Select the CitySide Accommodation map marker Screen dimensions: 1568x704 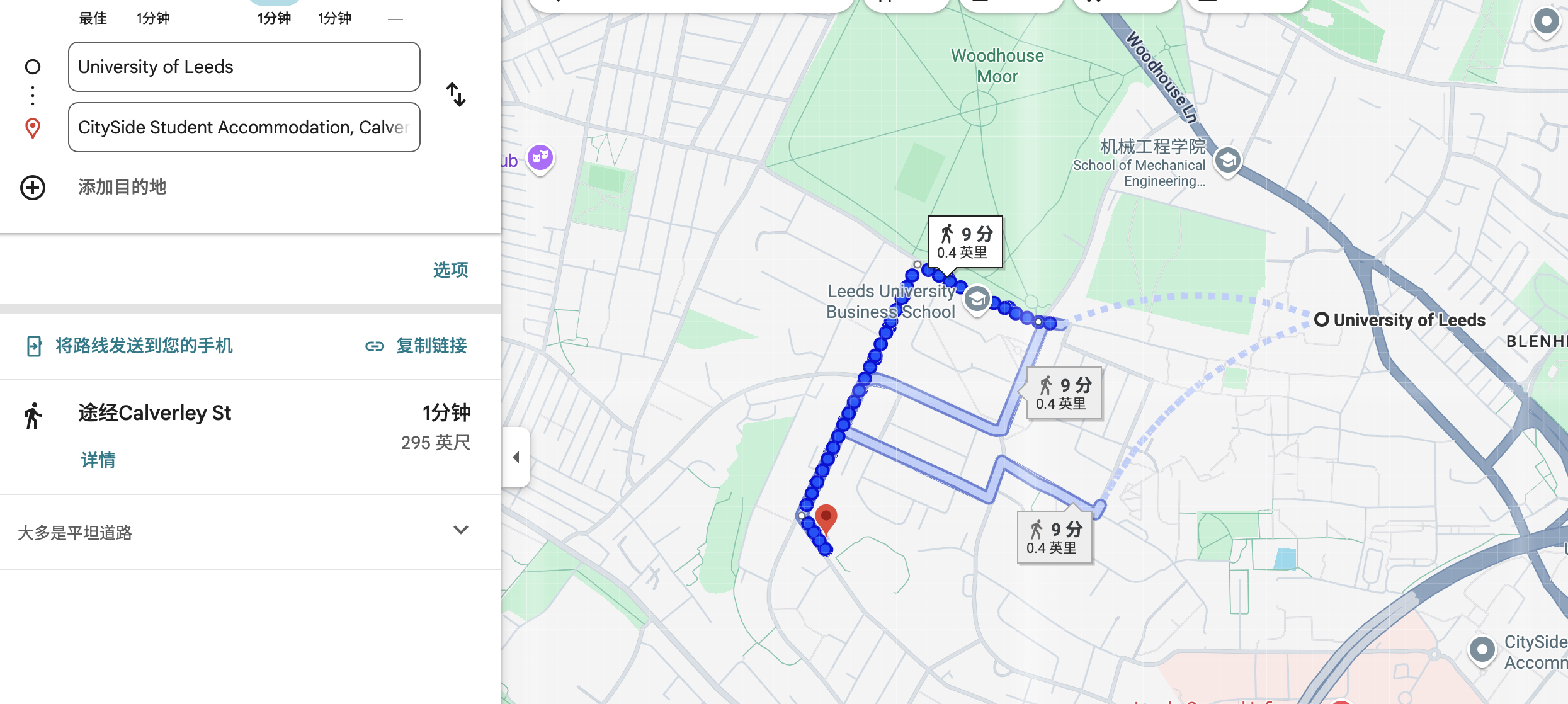1482,649
